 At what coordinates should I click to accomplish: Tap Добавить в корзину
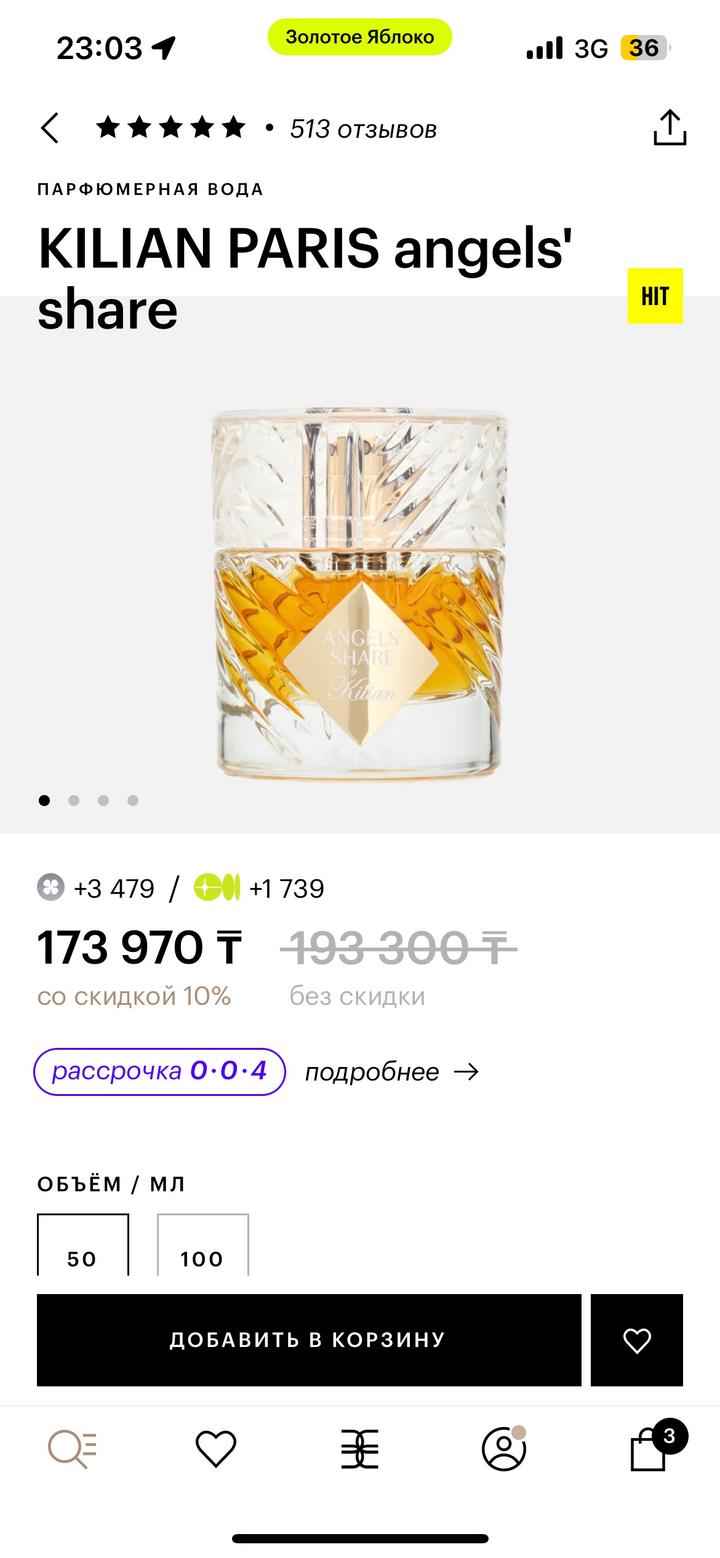[x=308, y=1340]
